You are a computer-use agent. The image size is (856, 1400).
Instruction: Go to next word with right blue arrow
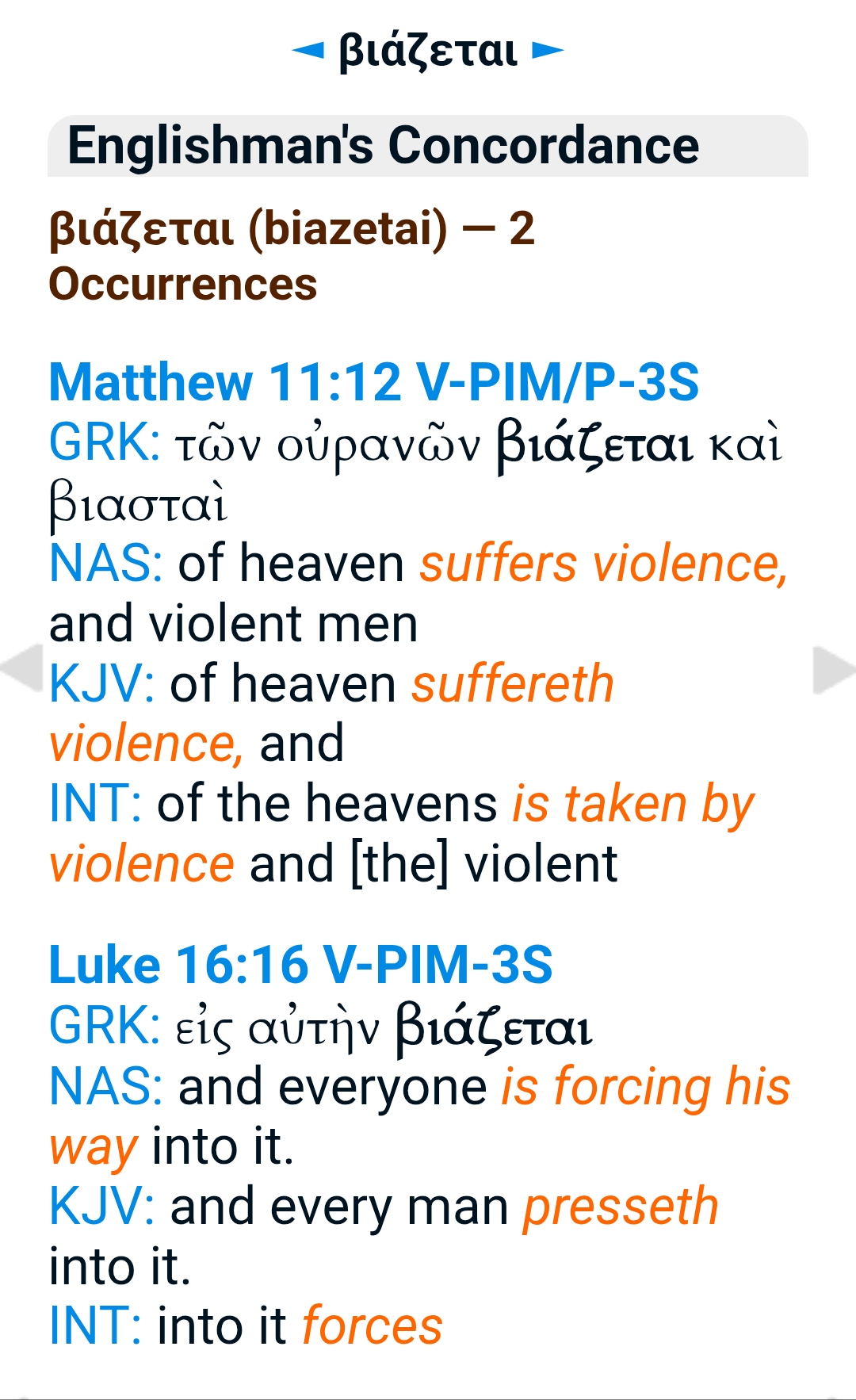[x=548, y=51]
